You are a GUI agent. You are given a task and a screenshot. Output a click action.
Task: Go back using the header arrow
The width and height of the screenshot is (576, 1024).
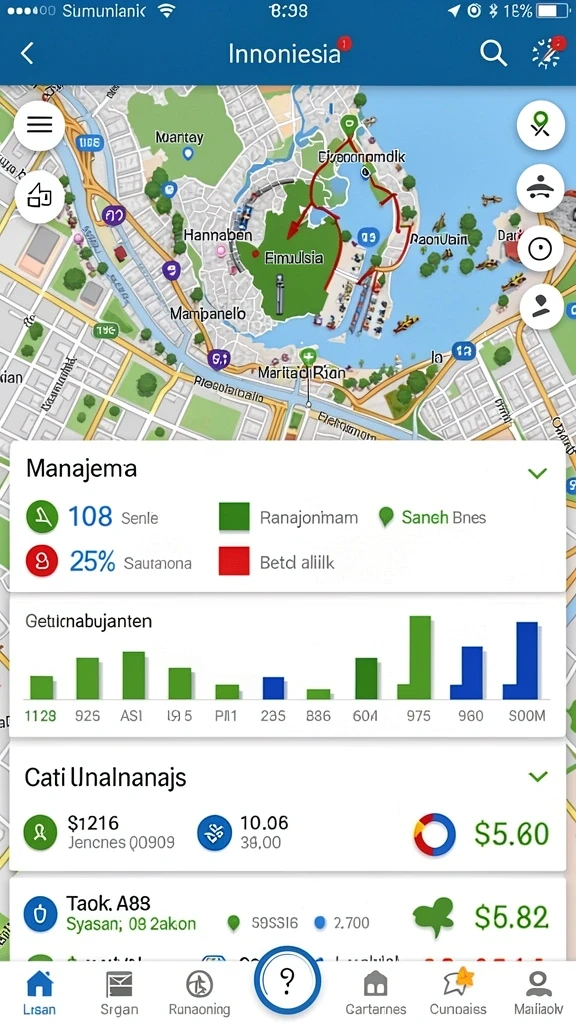[x=27, y=54]
